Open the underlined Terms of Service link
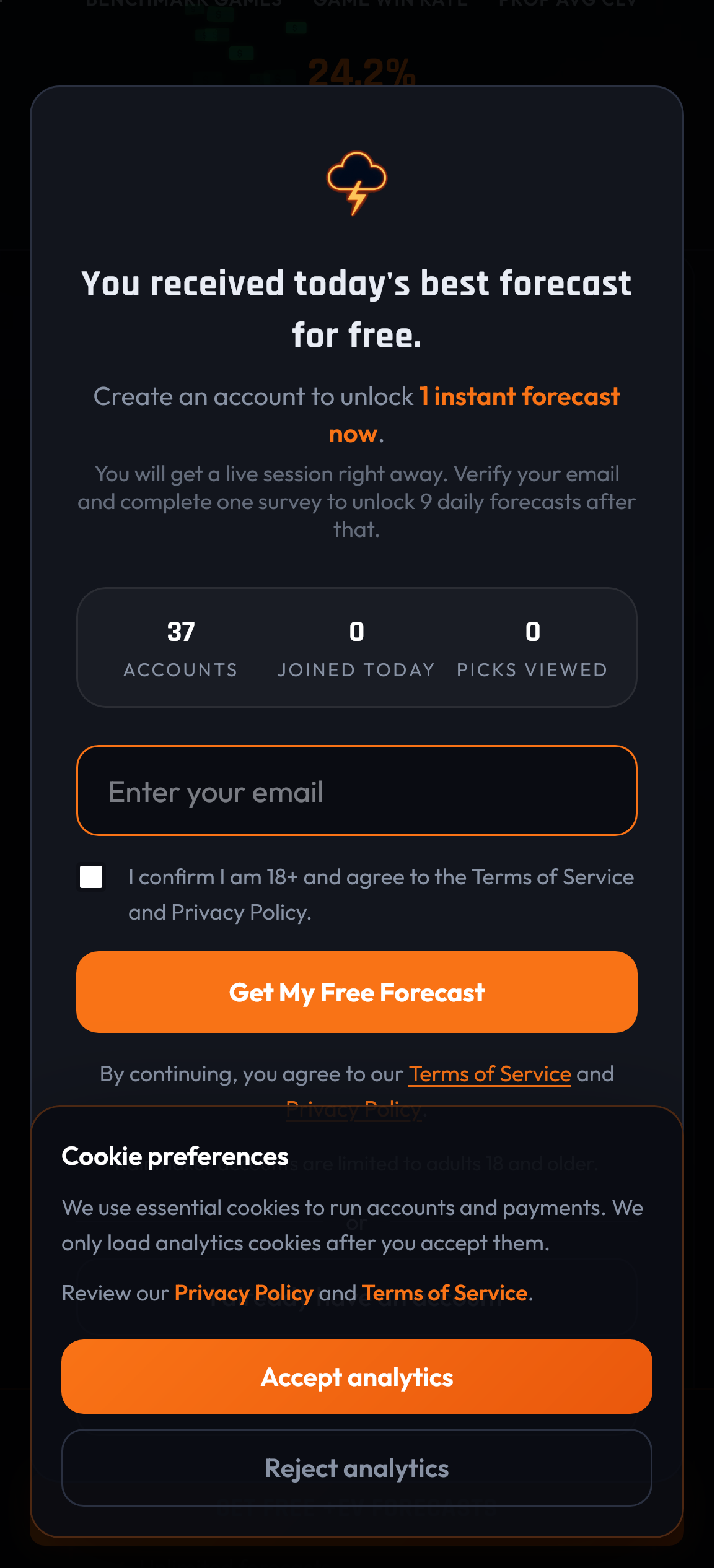The width and height of the screenshot is (725, 1568). [490, 1074]
